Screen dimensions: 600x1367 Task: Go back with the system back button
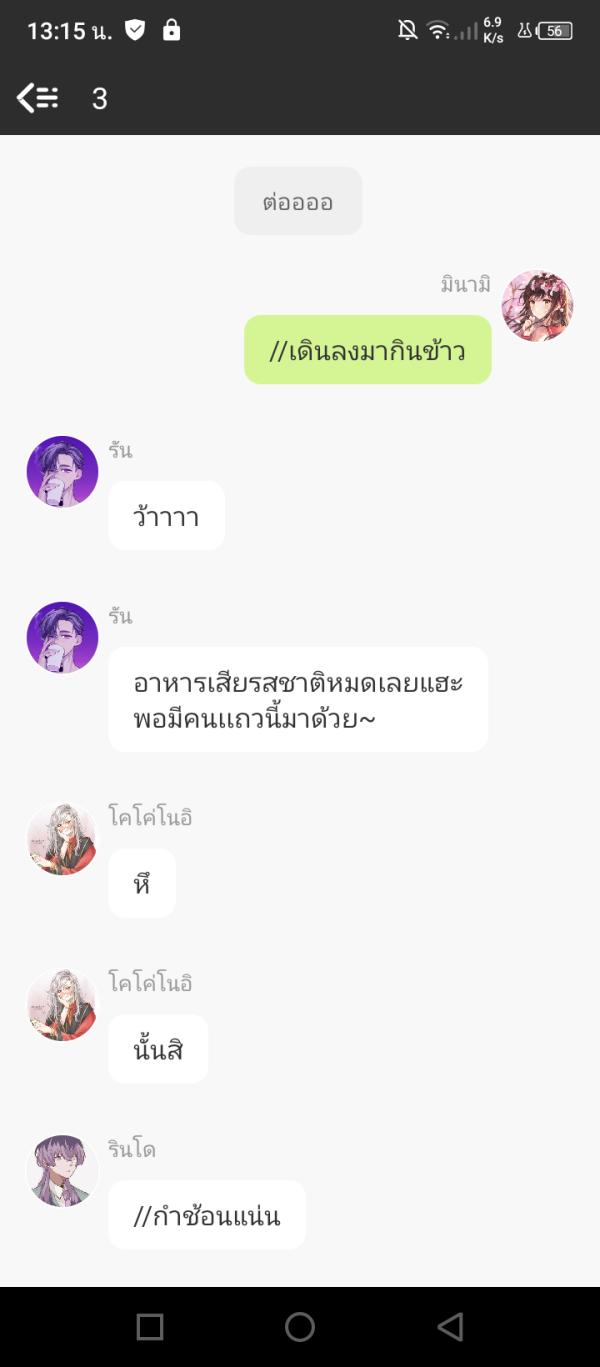[x=450, y=1327]
